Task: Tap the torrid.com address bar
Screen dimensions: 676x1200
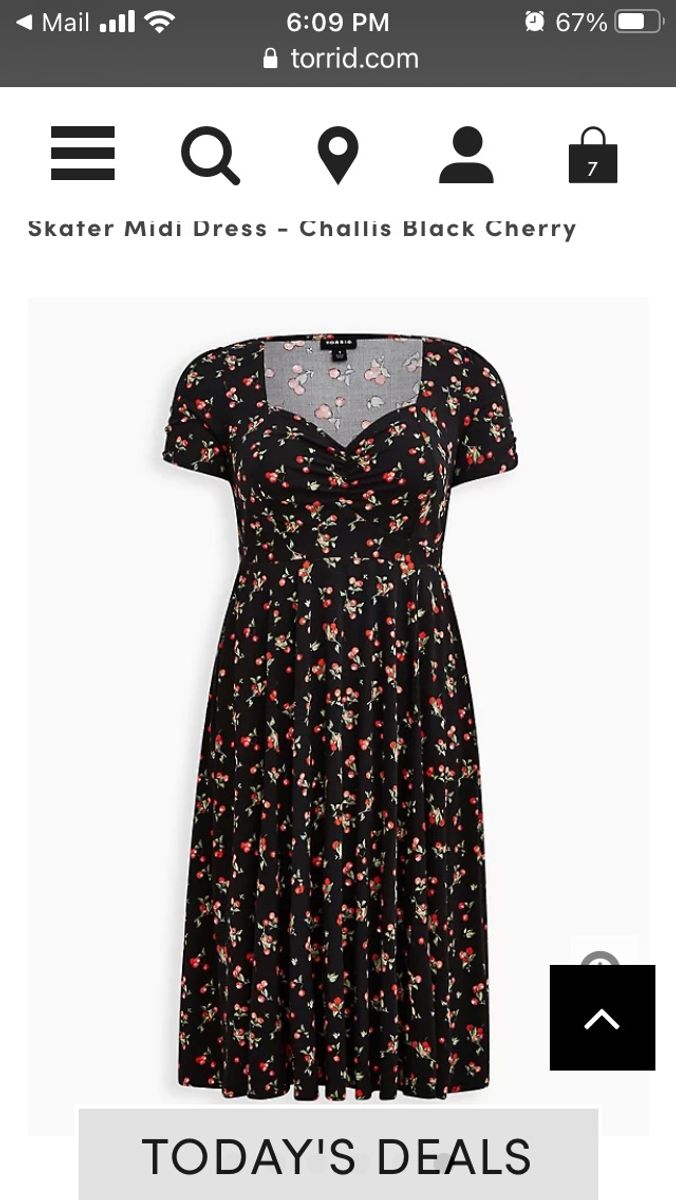Action: click(x=340, y=59)
